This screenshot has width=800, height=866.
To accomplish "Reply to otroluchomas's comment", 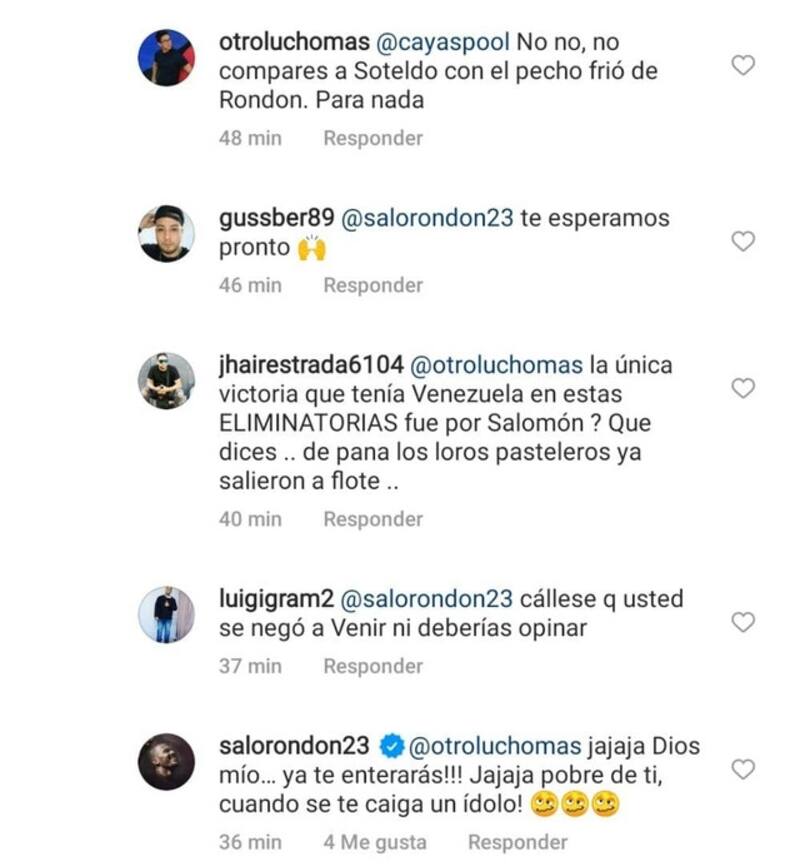I will (x=372, y=138).
